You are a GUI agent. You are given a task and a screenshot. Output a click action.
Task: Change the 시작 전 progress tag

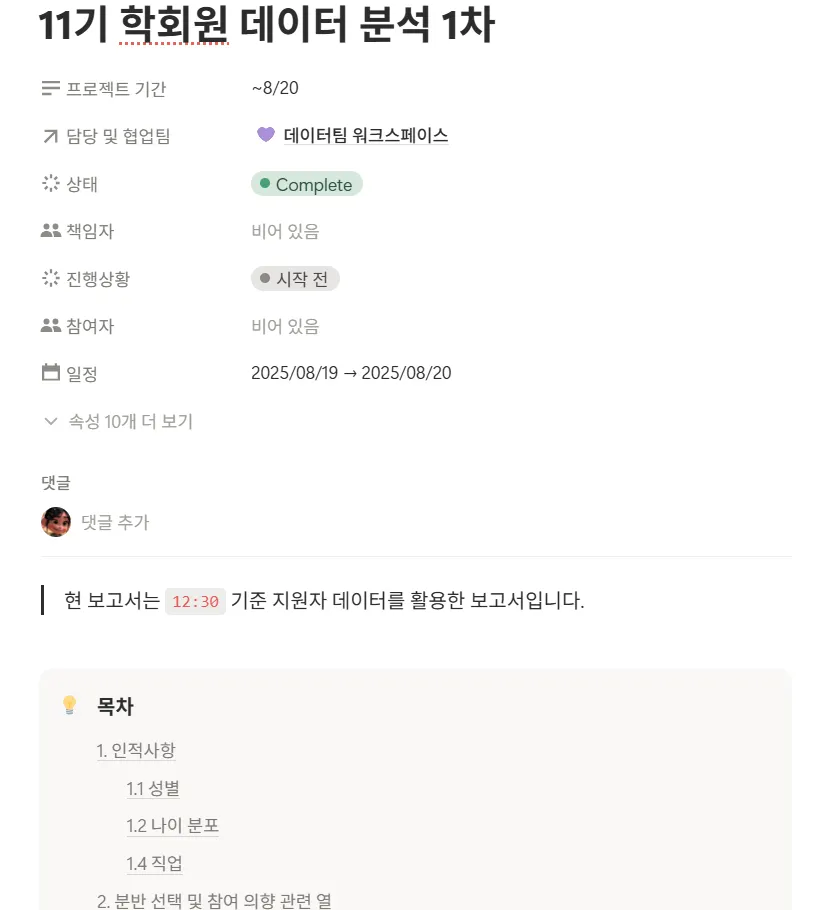[295, 279]
